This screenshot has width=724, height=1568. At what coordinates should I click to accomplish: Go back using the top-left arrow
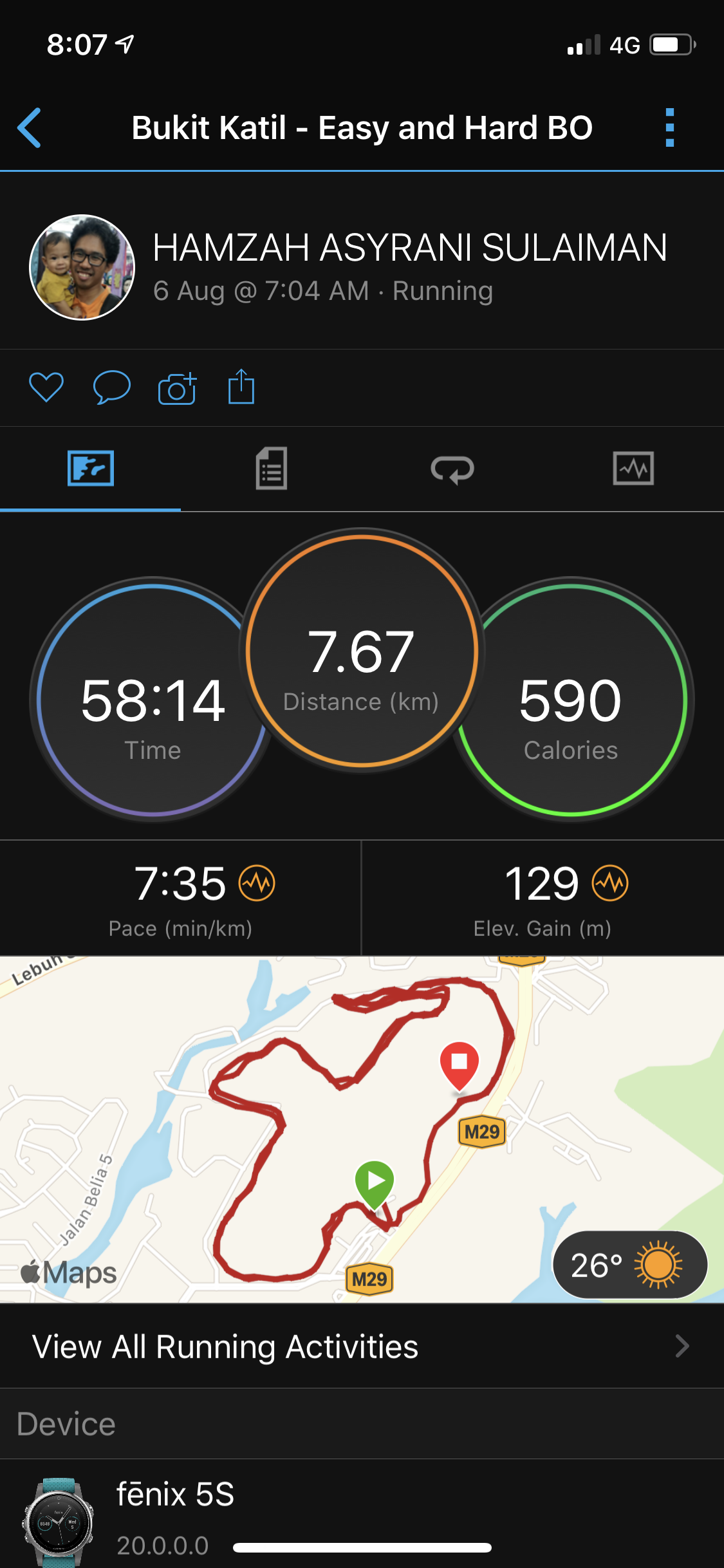pos(30,128)
